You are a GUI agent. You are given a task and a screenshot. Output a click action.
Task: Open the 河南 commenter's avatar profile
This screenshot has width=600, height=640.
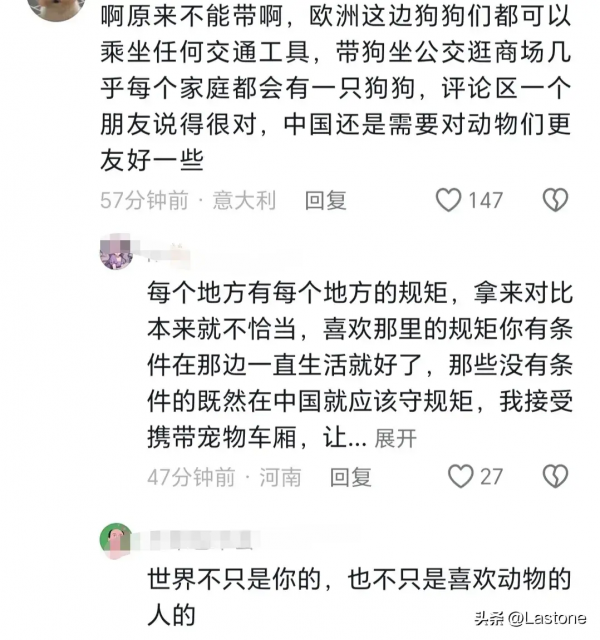pyautogui.click(x=116, y=250)
